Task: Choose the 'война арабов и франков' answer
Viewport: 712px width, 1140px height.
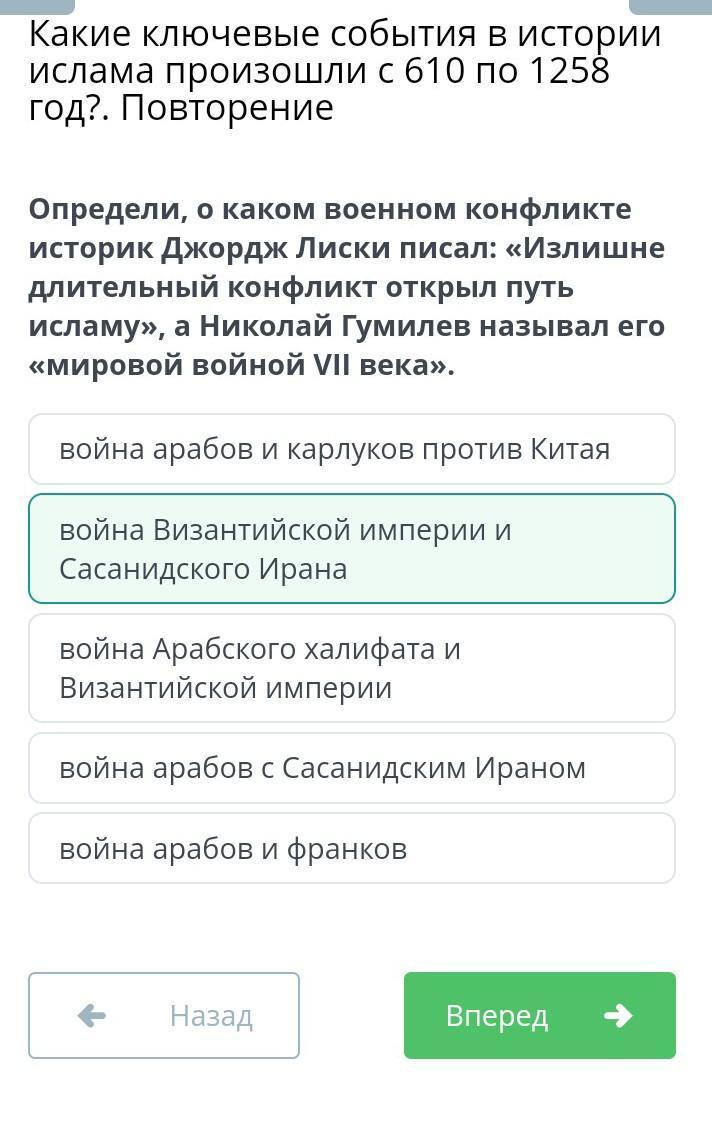Action: 351,848
